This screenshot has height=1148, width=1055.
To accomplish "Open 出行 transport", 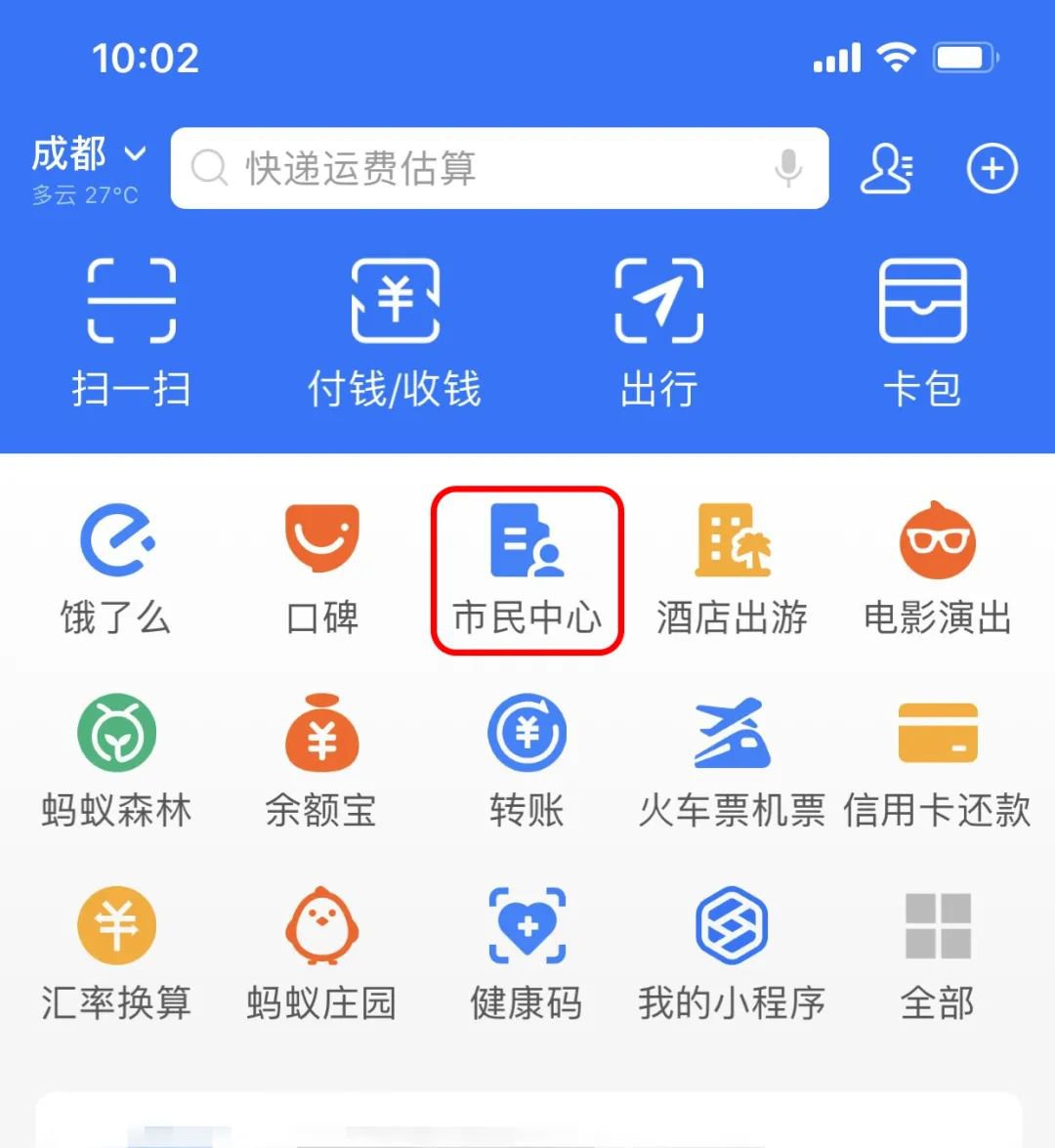I will click(x=658, y=332).
